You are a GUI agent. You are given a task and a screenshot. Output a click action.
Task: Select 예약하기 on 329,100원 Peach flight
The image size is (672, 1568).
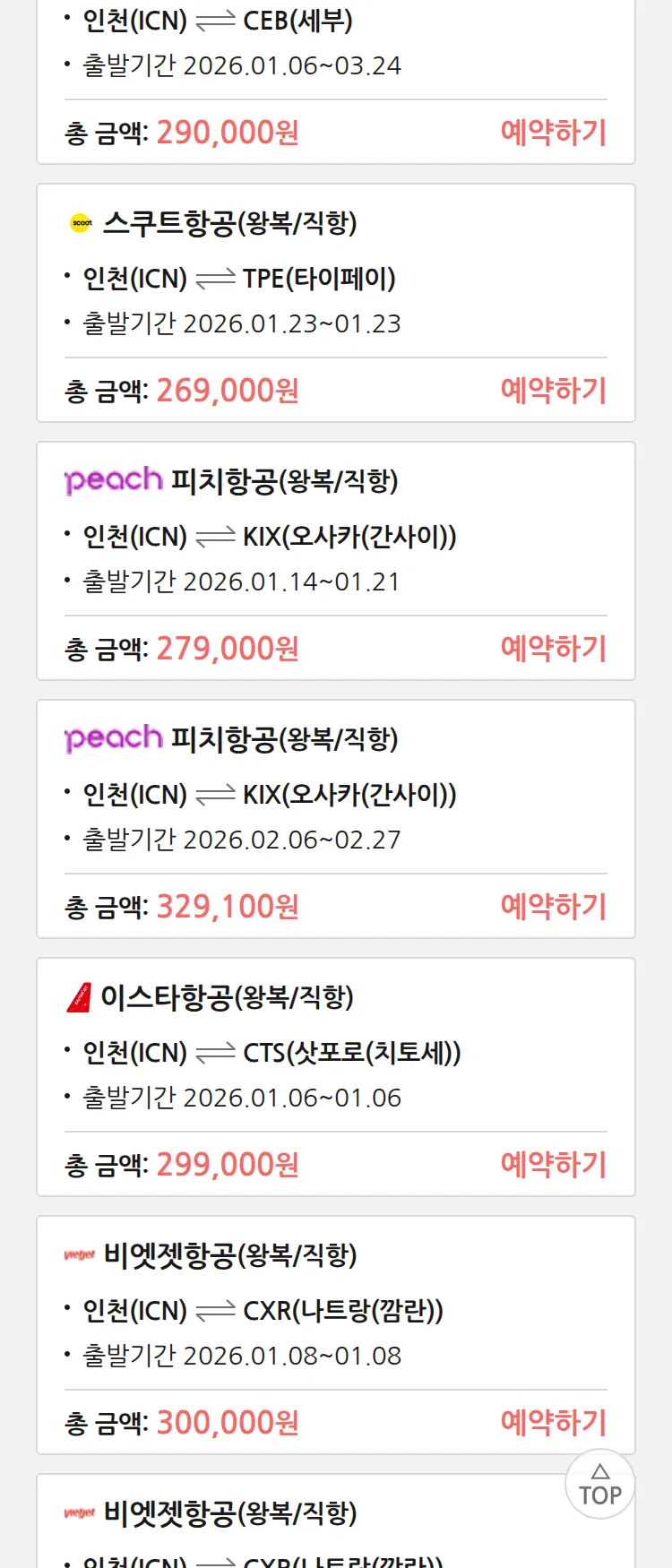[x=553, y=907]
